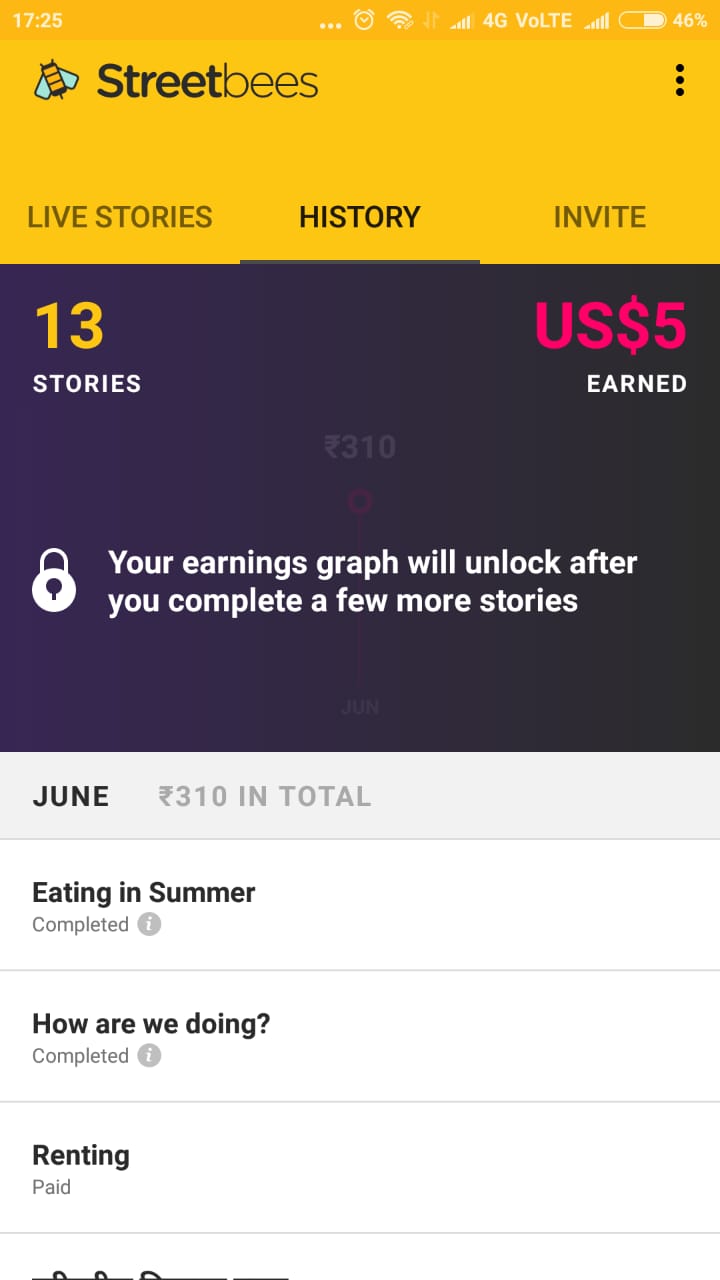Go to the Invite tab
This screenshot has height=1280, width=720.
600,217
